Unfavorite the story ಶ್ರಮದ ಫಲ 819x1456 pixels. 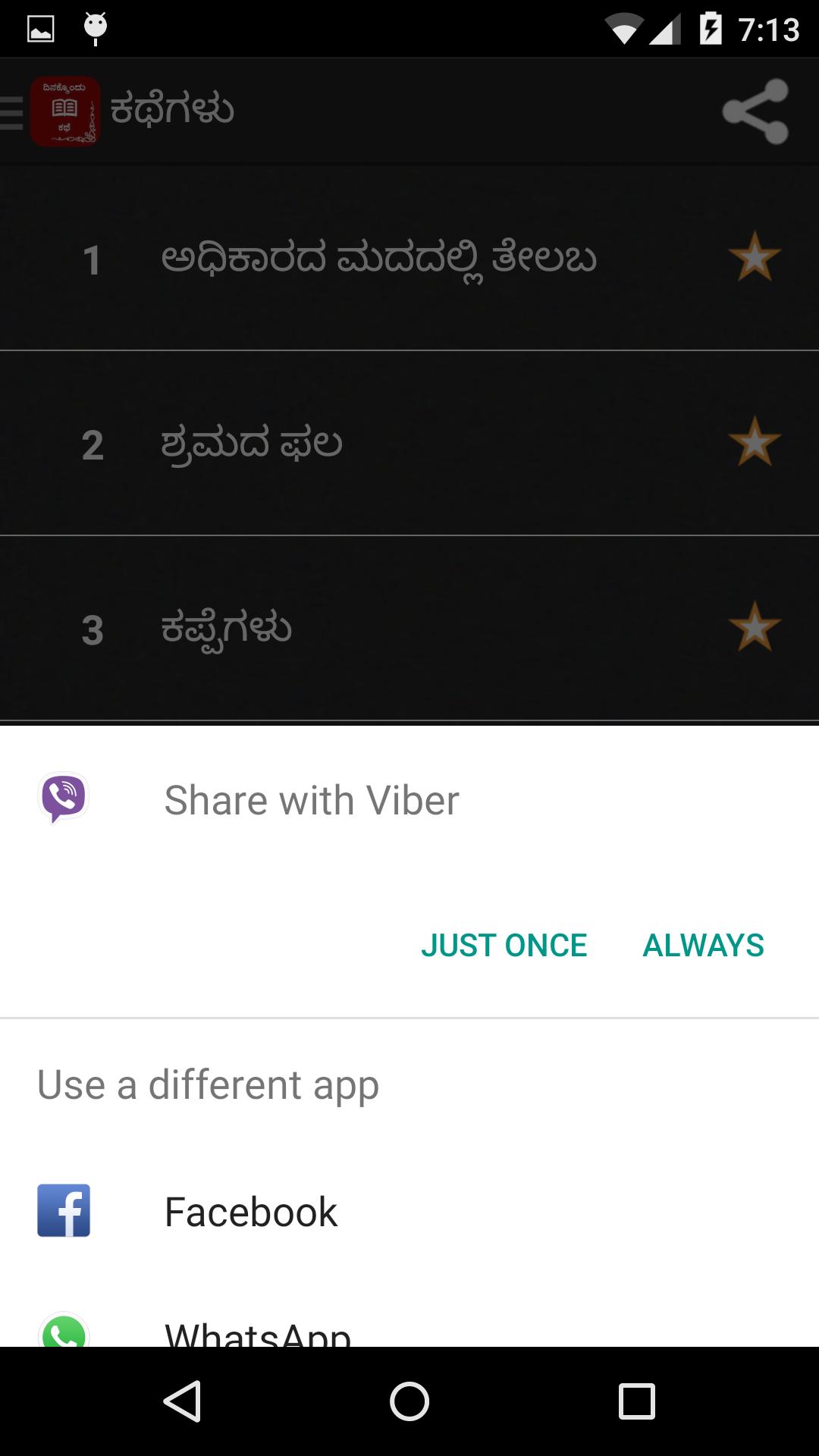click(755, 444)
